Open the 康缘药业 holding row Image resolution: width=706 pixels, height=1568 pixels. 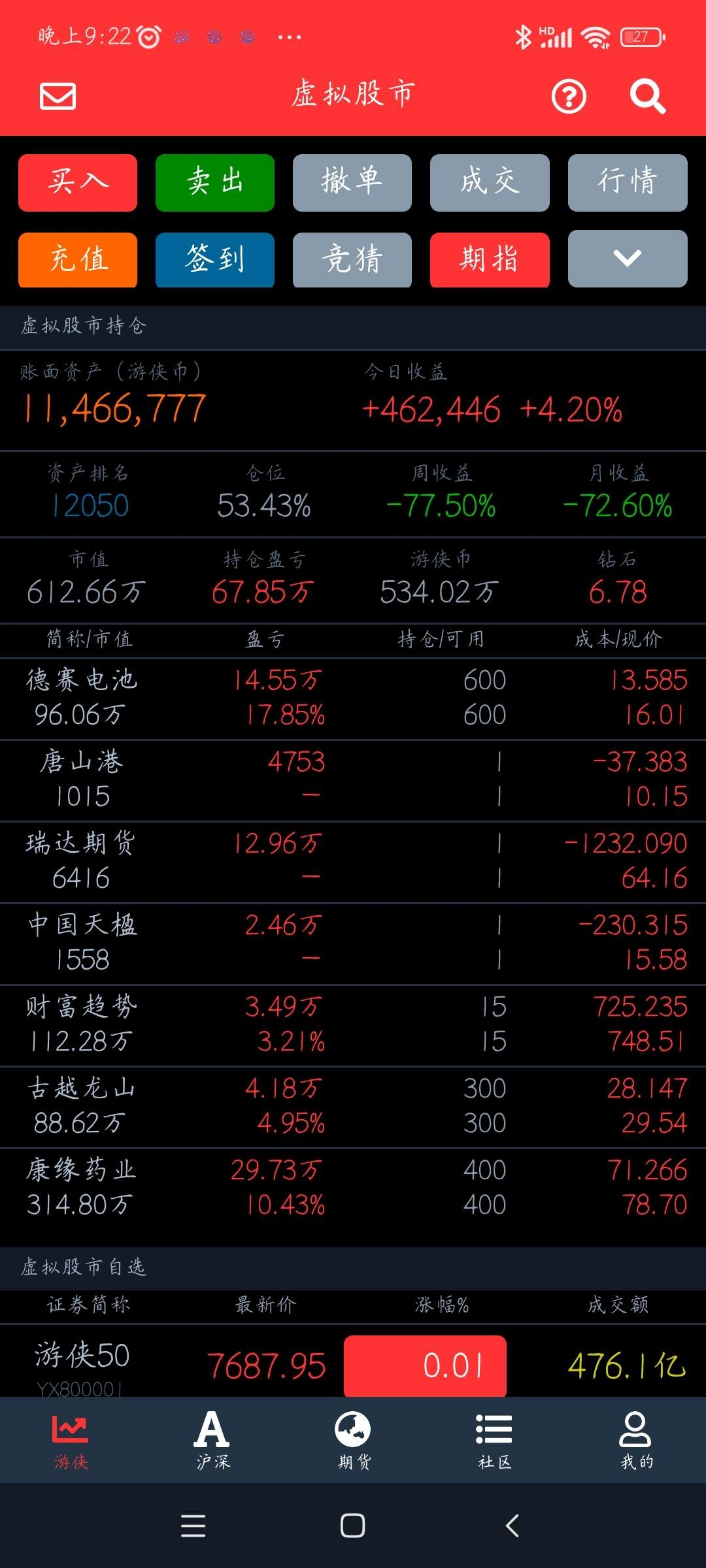(x=353, y=1188)
